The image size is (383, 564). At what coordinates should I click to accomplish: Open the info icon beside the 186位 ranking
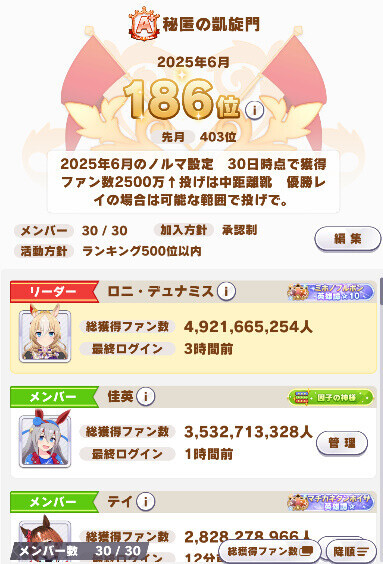pos(255,110)
